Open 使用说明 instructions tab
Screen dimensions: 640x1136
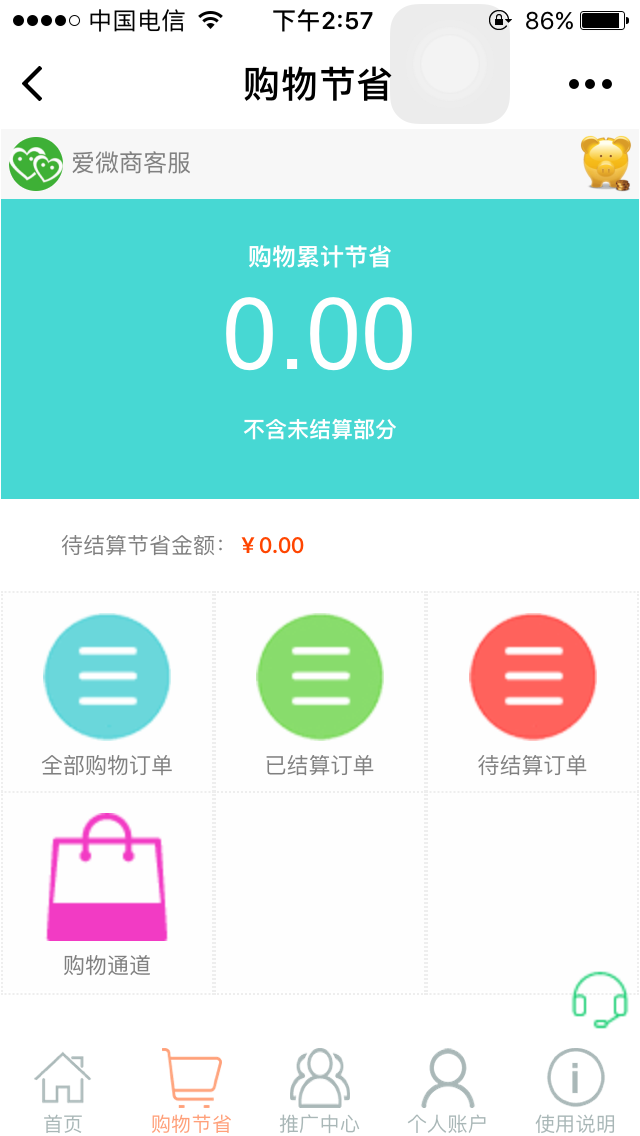coord(575,1092)
